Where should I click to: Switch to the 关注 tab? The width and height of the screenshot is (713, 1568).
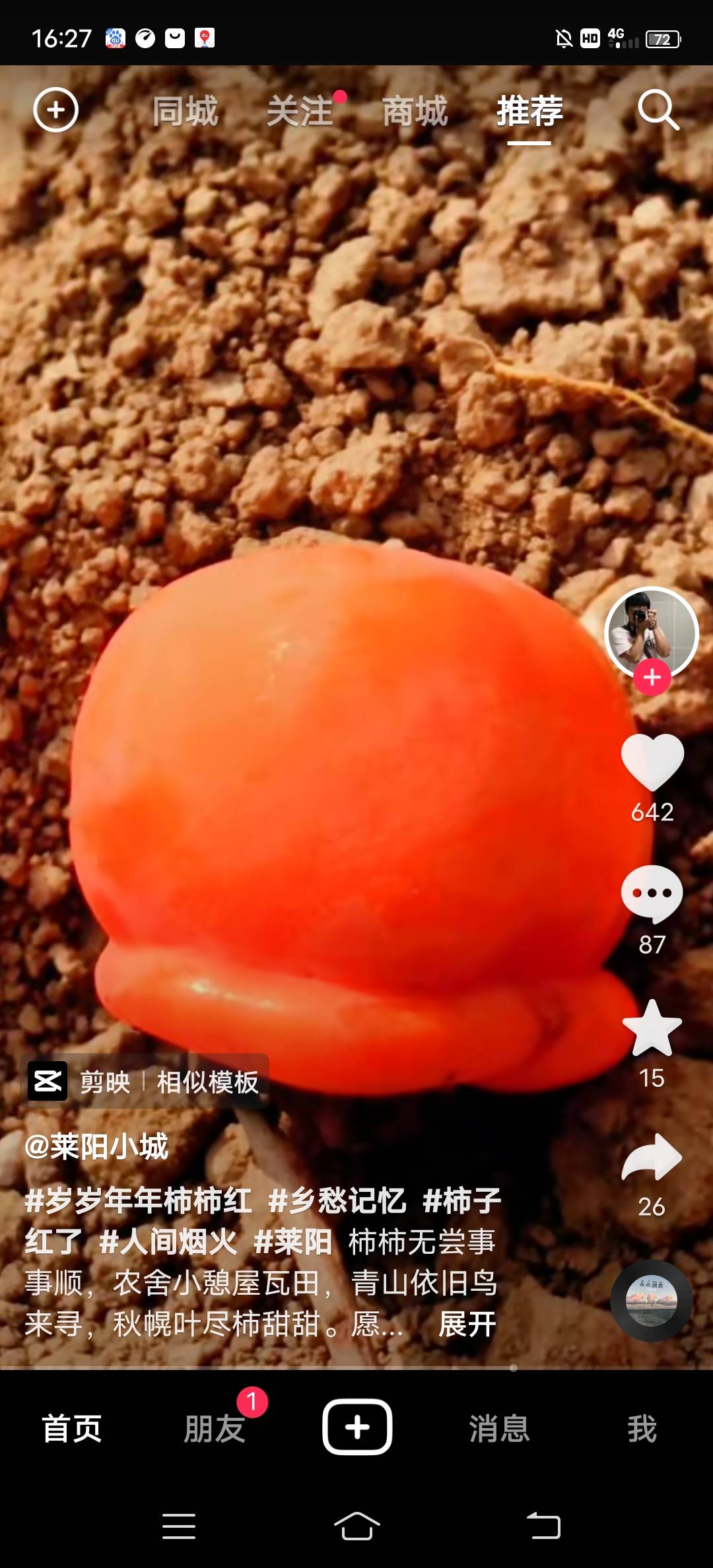[x=300, y=111]
